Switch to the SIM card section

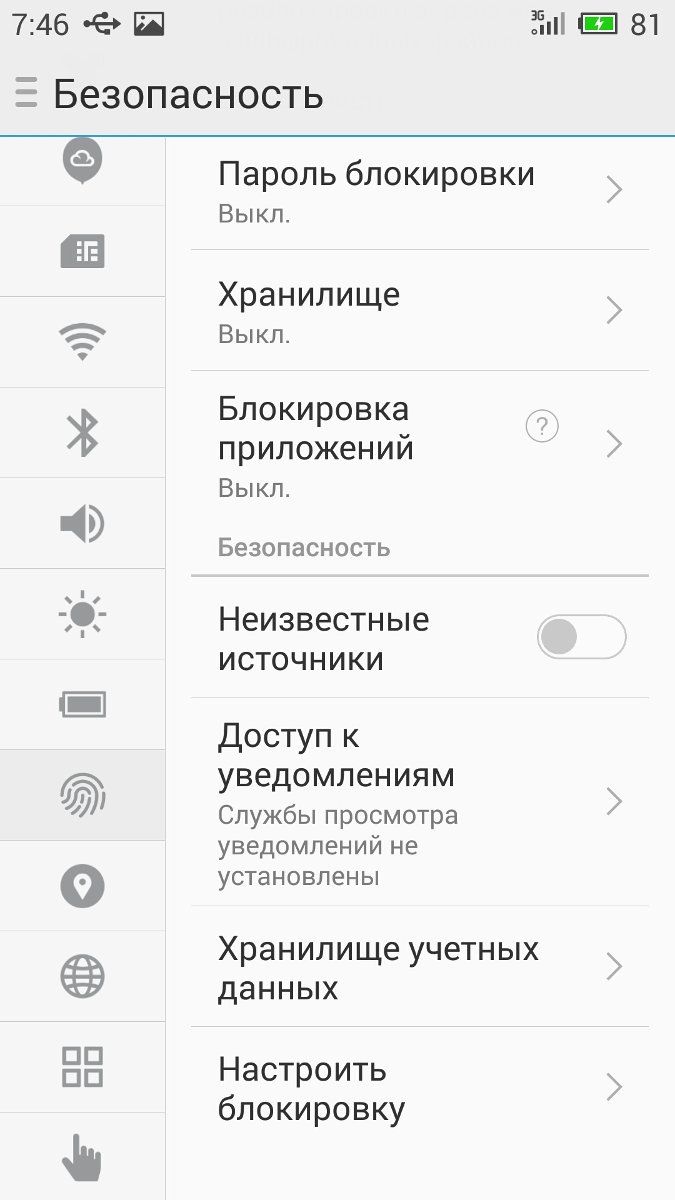[82, 251]
